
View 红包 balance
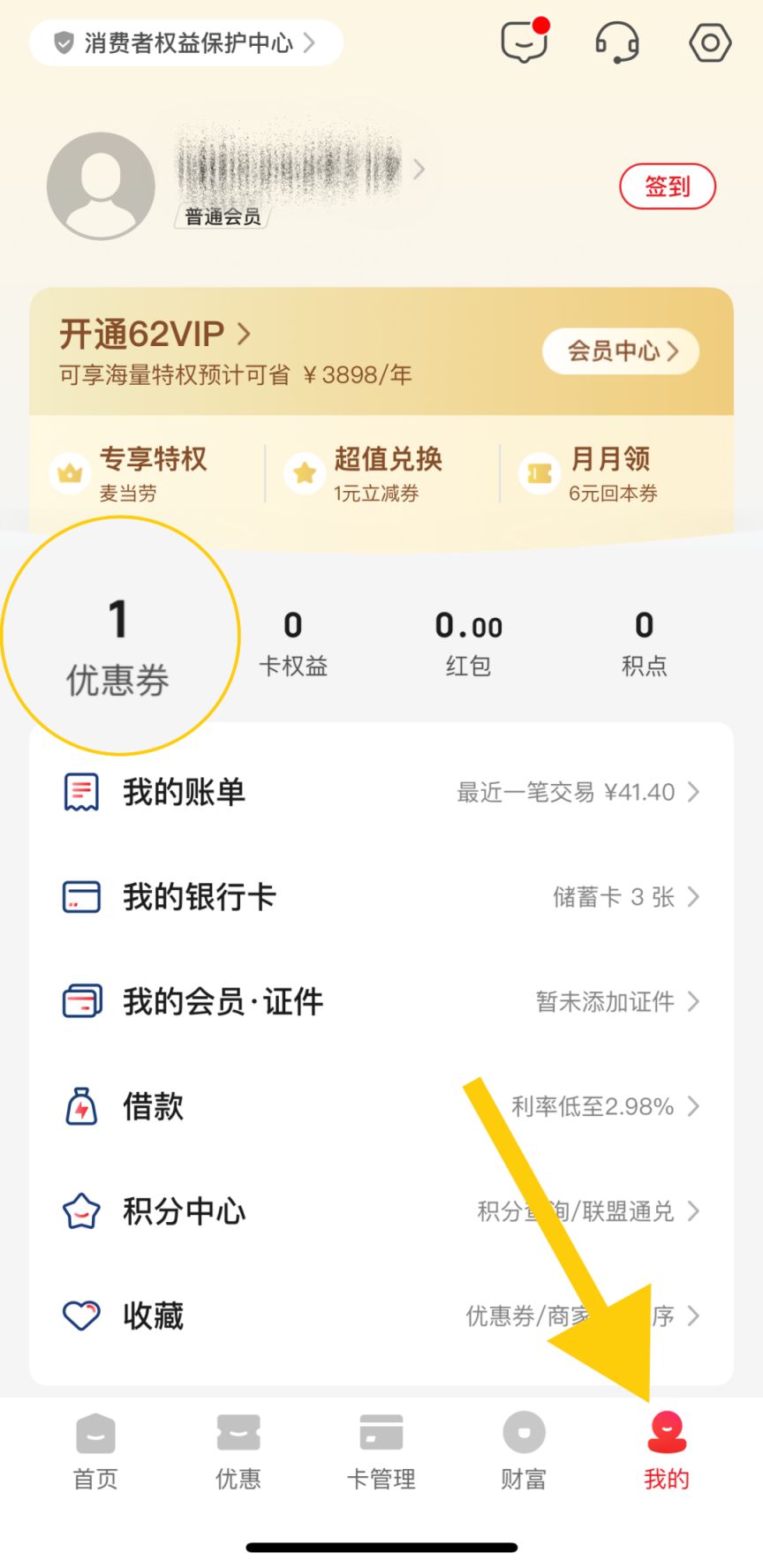click(468, 643)
